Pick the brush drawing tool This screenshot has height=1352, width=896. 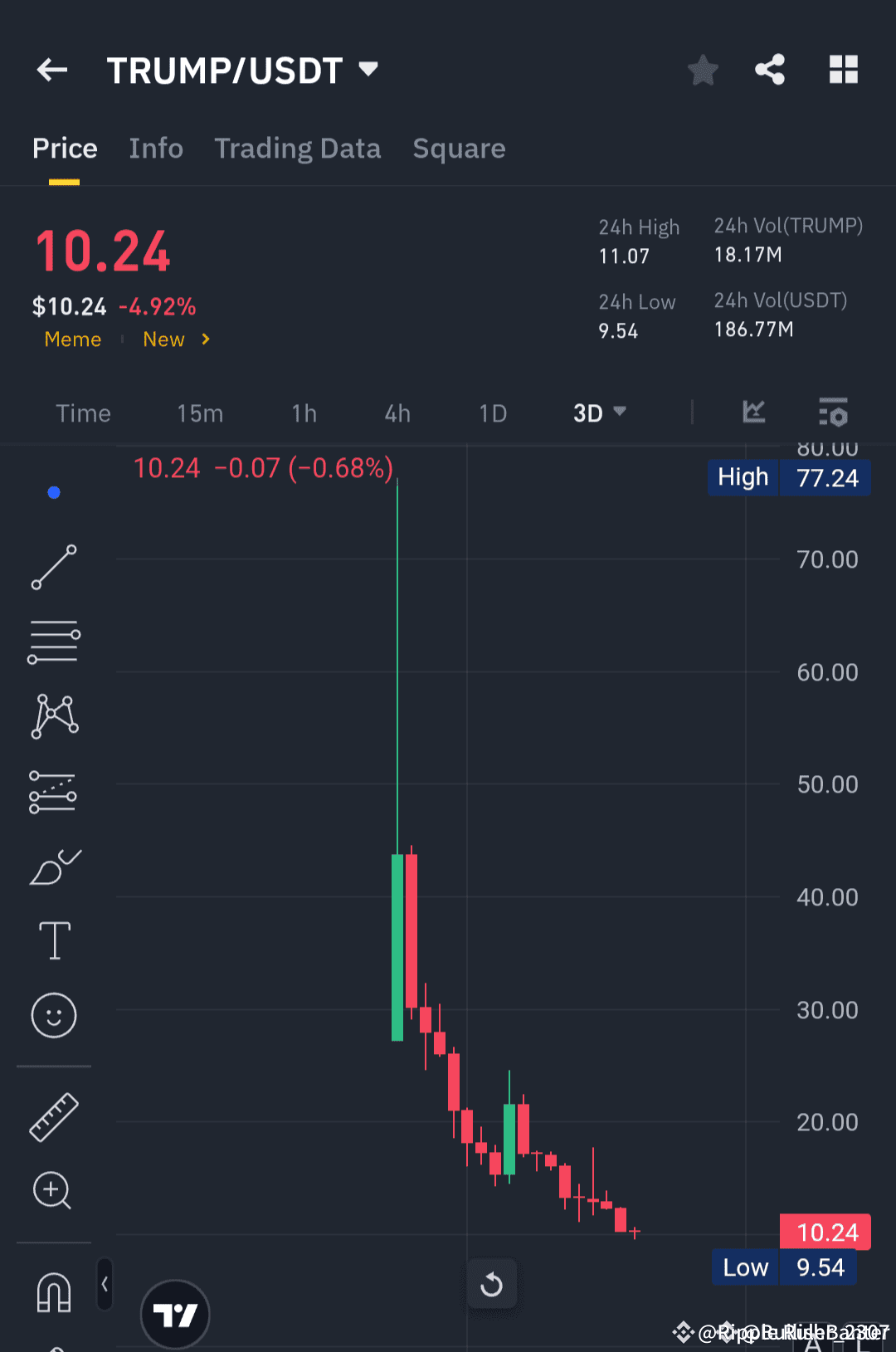[x=53, y=866]
